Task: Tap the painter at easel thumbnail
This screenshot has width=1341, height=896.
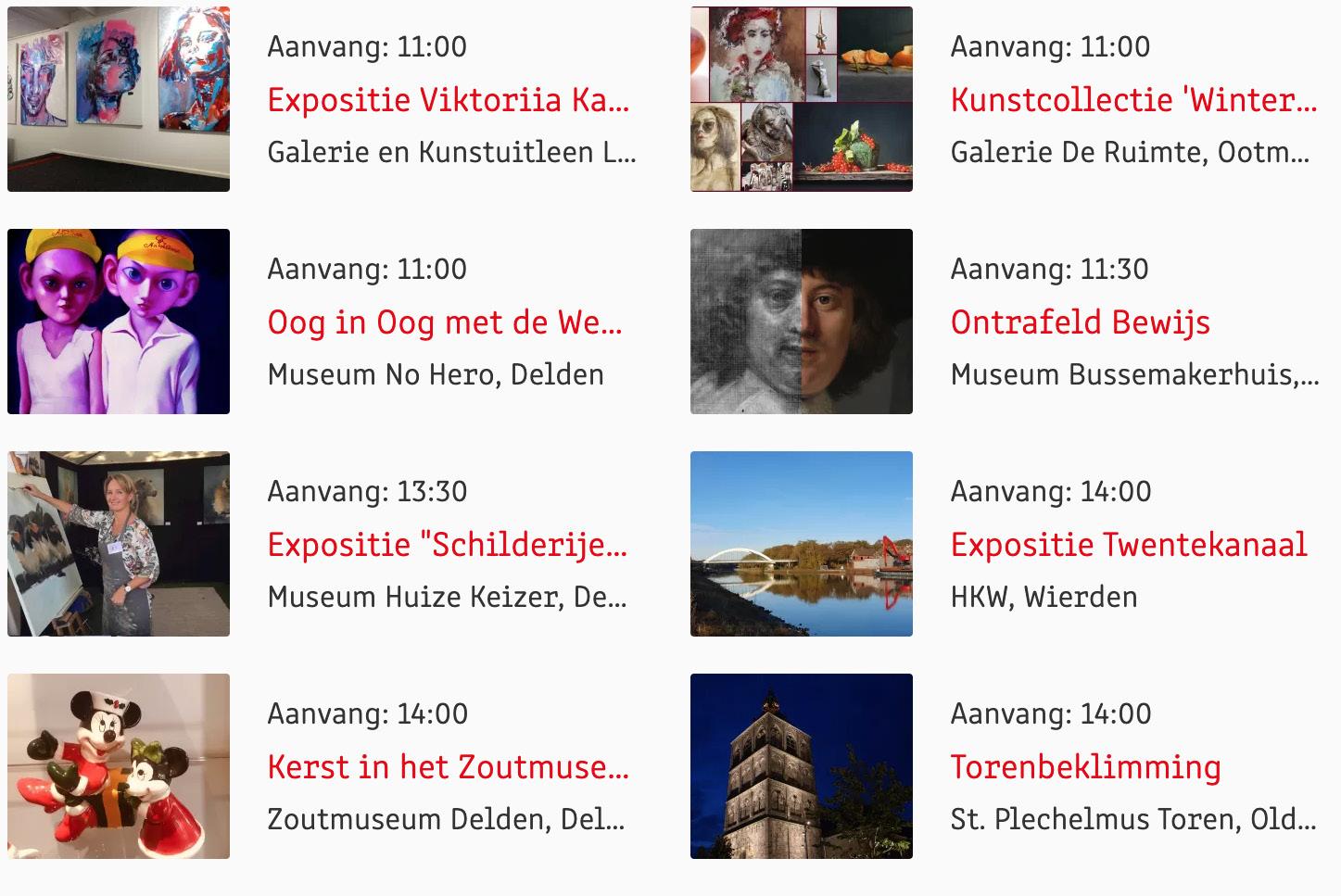Action: (119, 544)
